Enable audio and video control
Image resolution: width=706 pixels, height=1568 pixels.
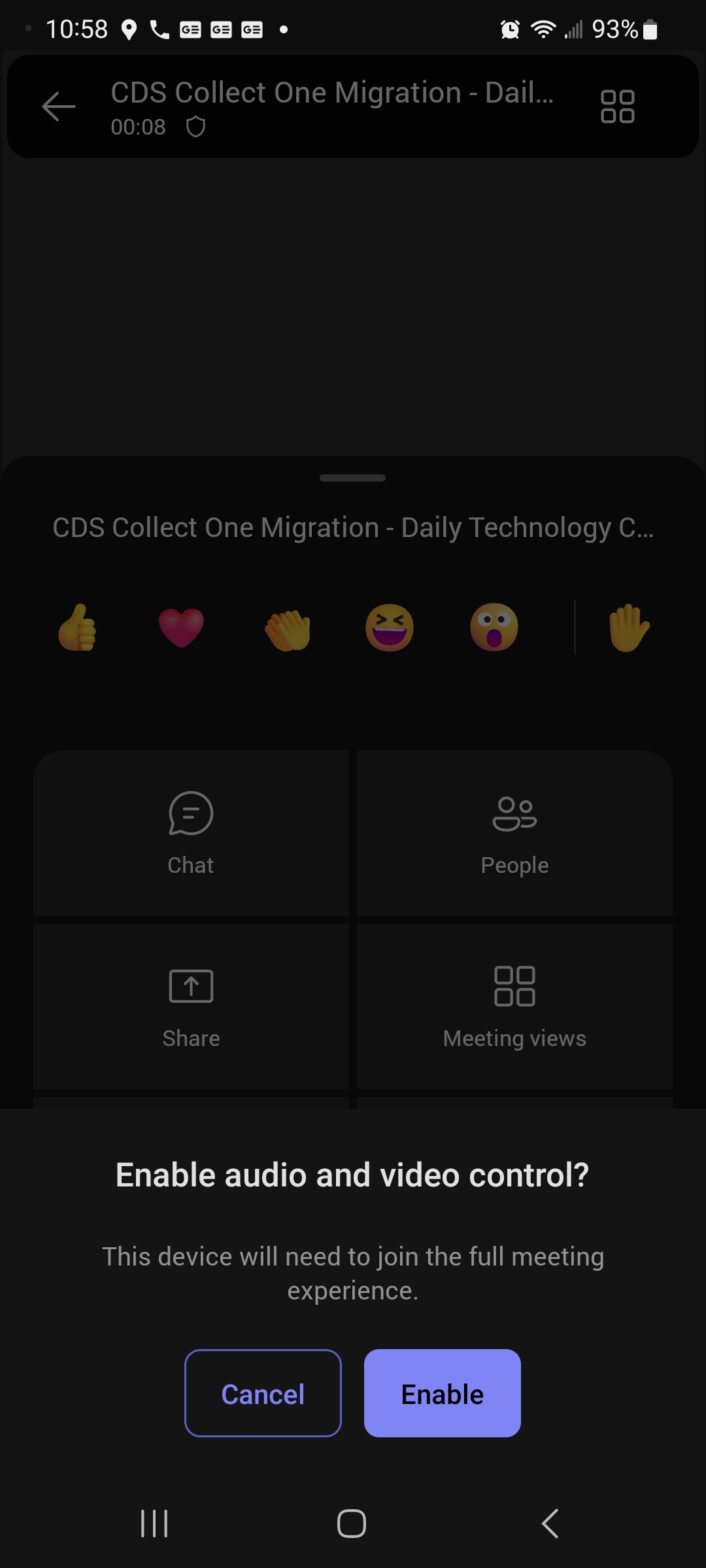point(442,1393)
